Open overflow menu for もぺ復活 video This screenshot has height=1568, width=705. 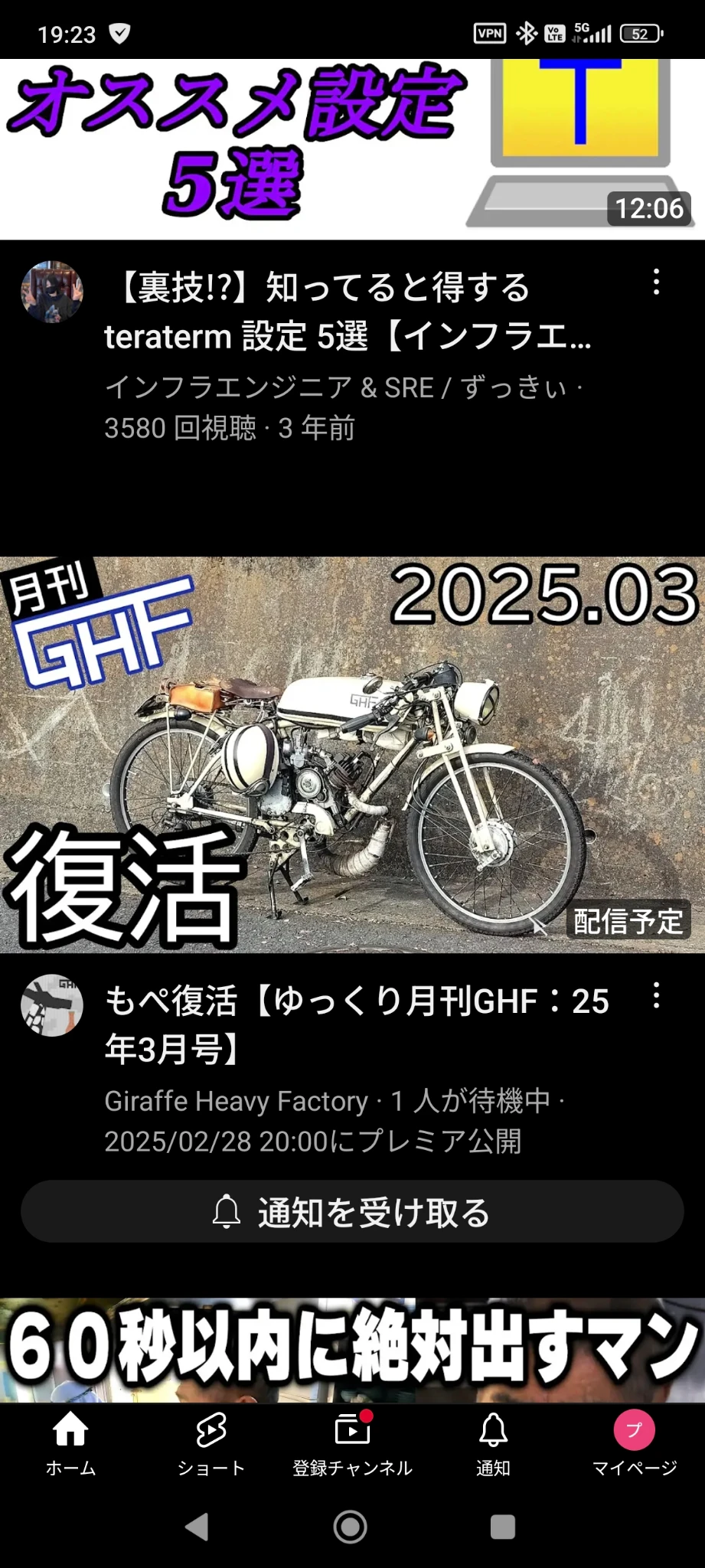coord(656,996)
